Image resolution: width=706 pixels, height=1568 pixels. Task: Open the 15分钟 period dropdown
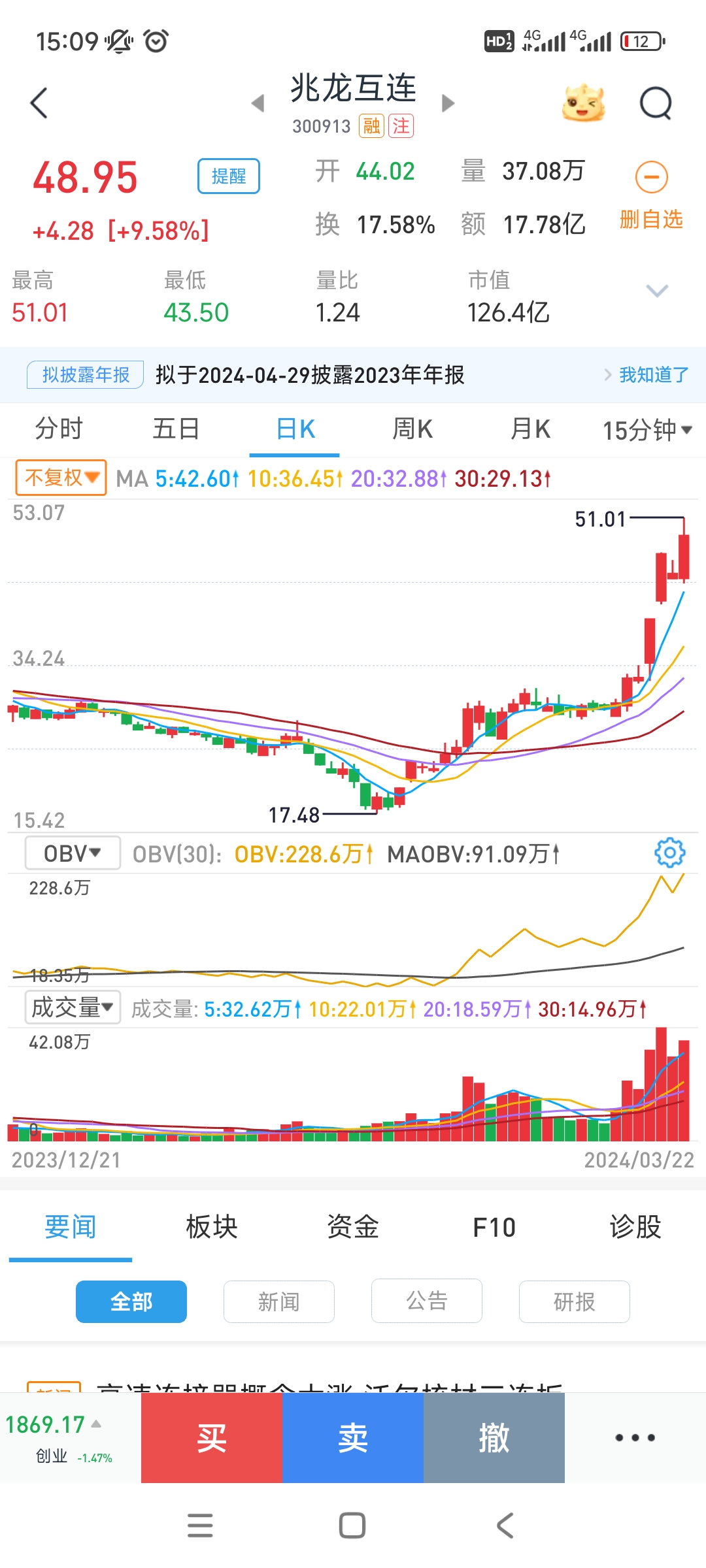(647, 430)
